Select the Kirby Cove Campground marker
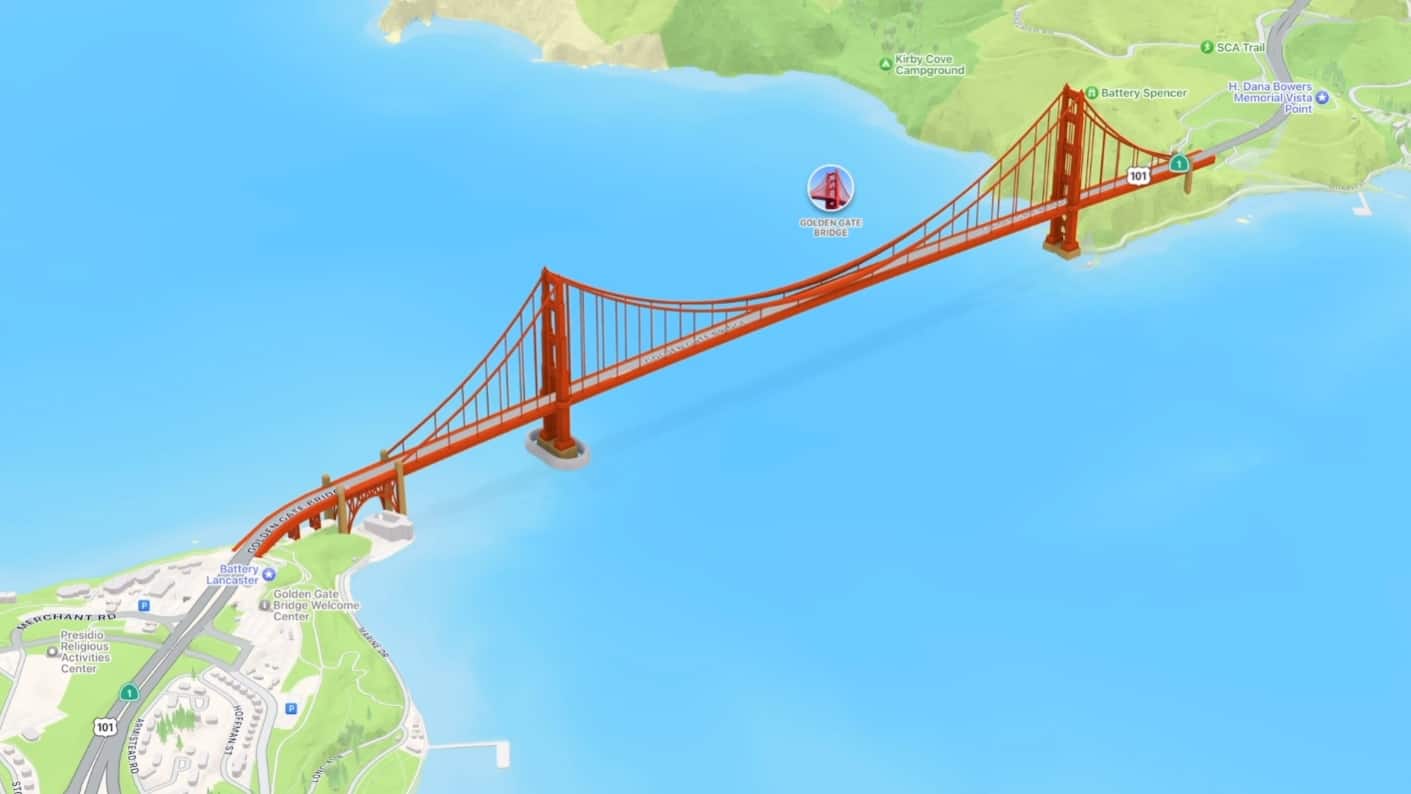 click(x=884, y=64)
